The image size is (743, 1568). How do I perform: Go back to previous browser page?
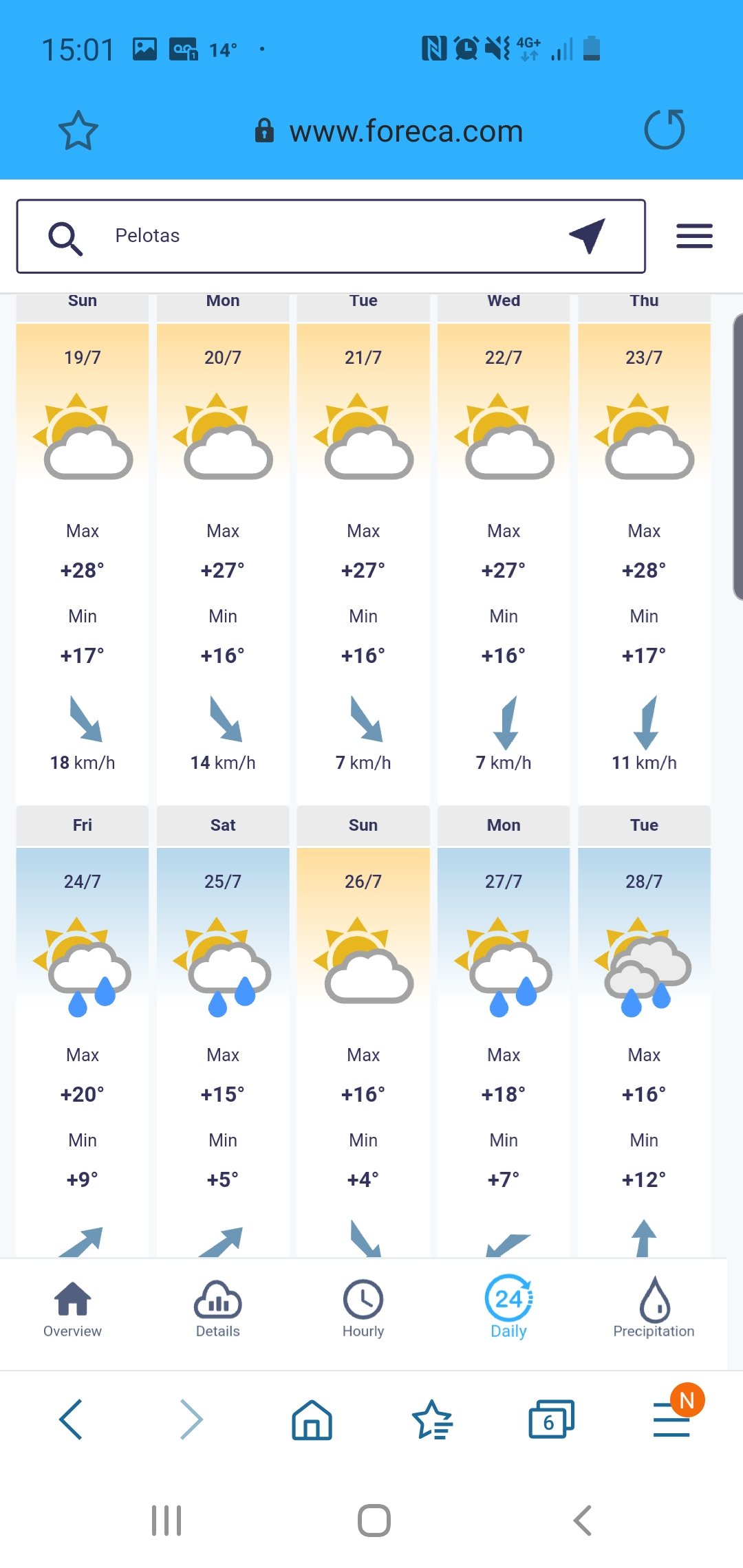[71, 1419]
